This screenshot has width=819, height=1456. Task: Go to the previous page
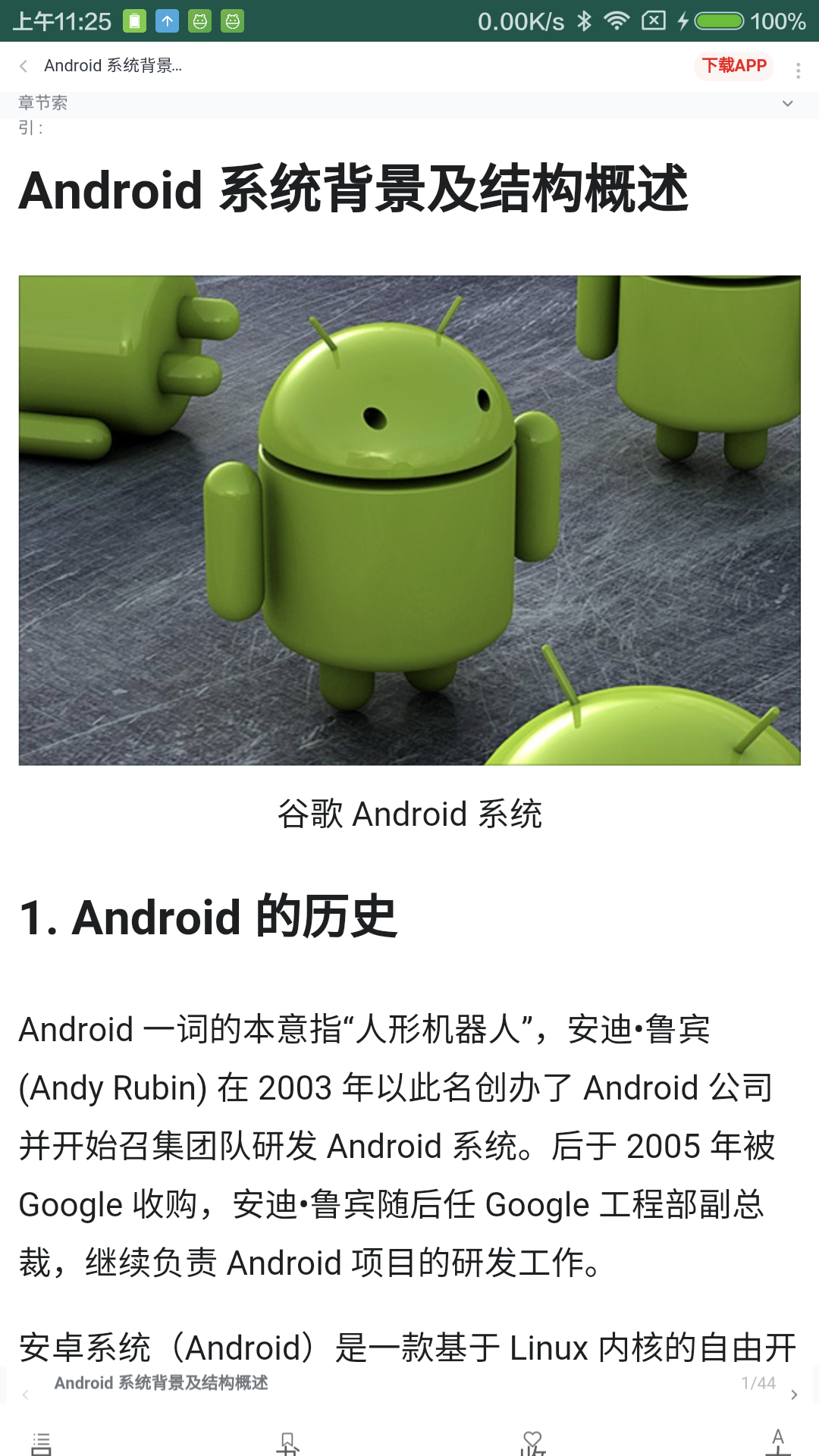pyautogui.click(x=26, y=1395)
